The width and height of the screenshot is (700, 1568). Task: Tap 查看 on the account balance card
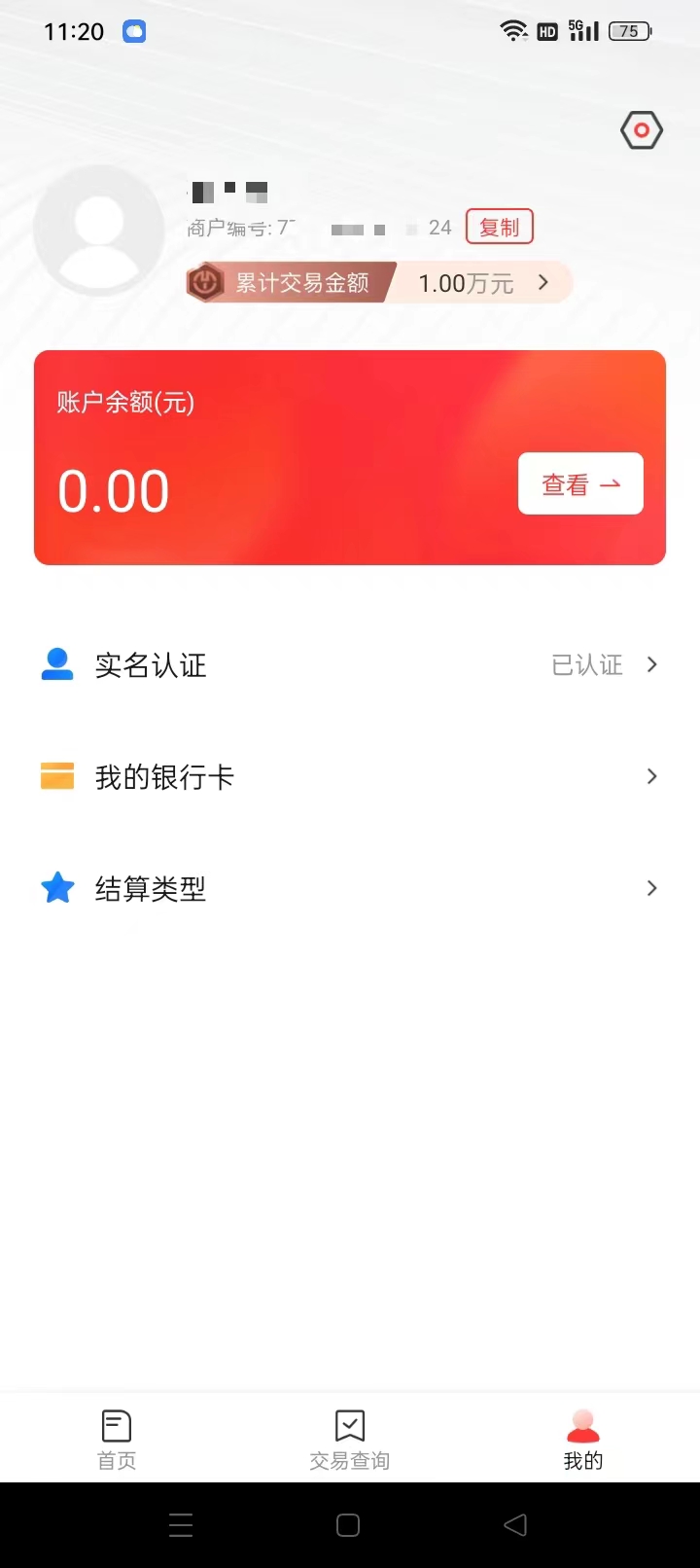tap(580, 483)
